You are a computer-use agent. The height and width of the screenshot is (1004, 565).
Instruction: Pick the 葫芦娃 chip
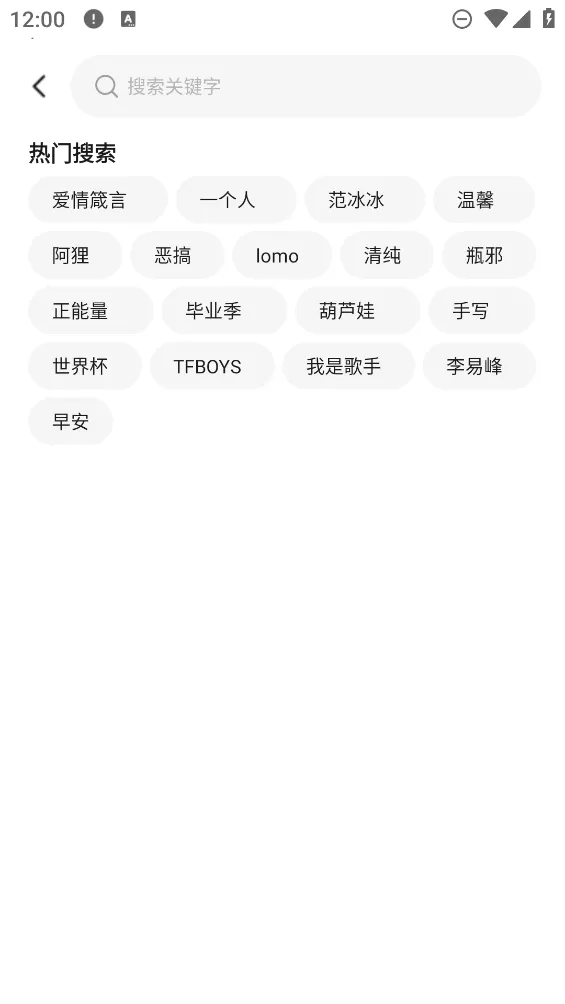coord(357,311)
